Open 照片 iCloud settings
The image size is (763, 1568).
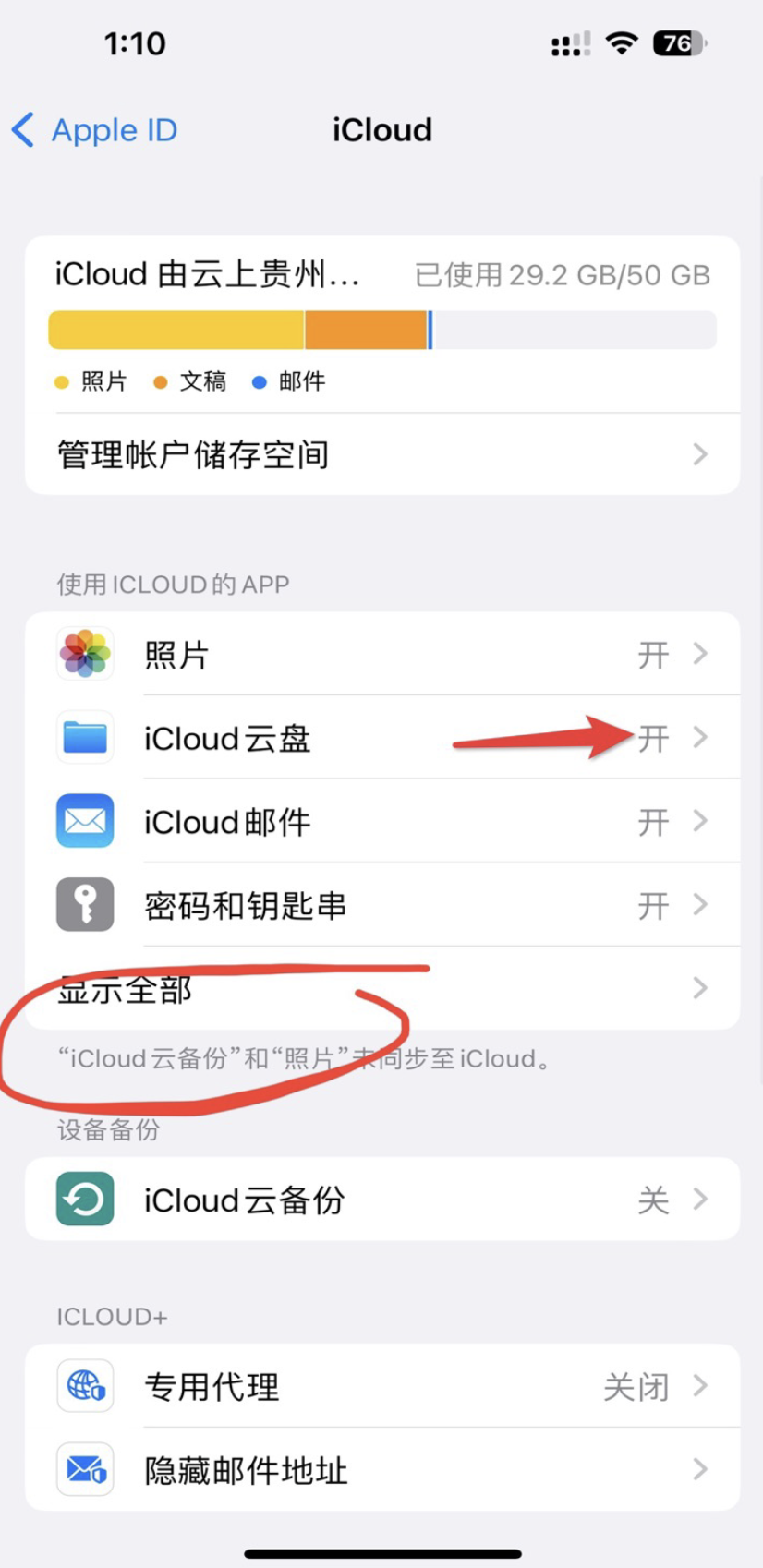tap(381, 655)
